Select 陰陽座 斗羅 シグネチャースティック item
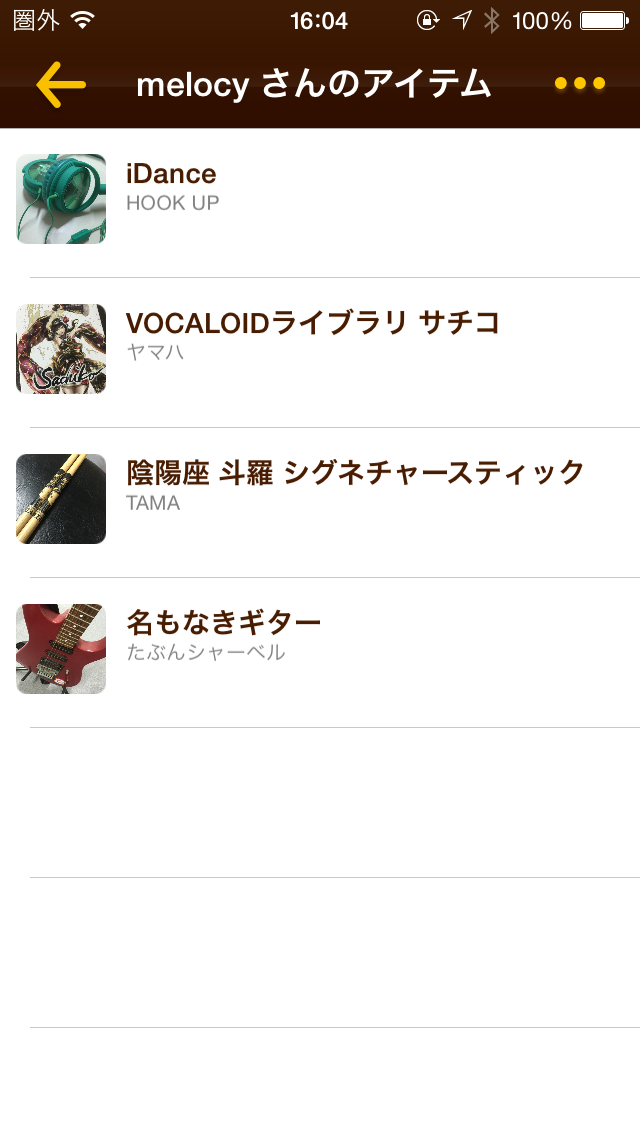Screen dimensions: 640x1136 point(320,500)
